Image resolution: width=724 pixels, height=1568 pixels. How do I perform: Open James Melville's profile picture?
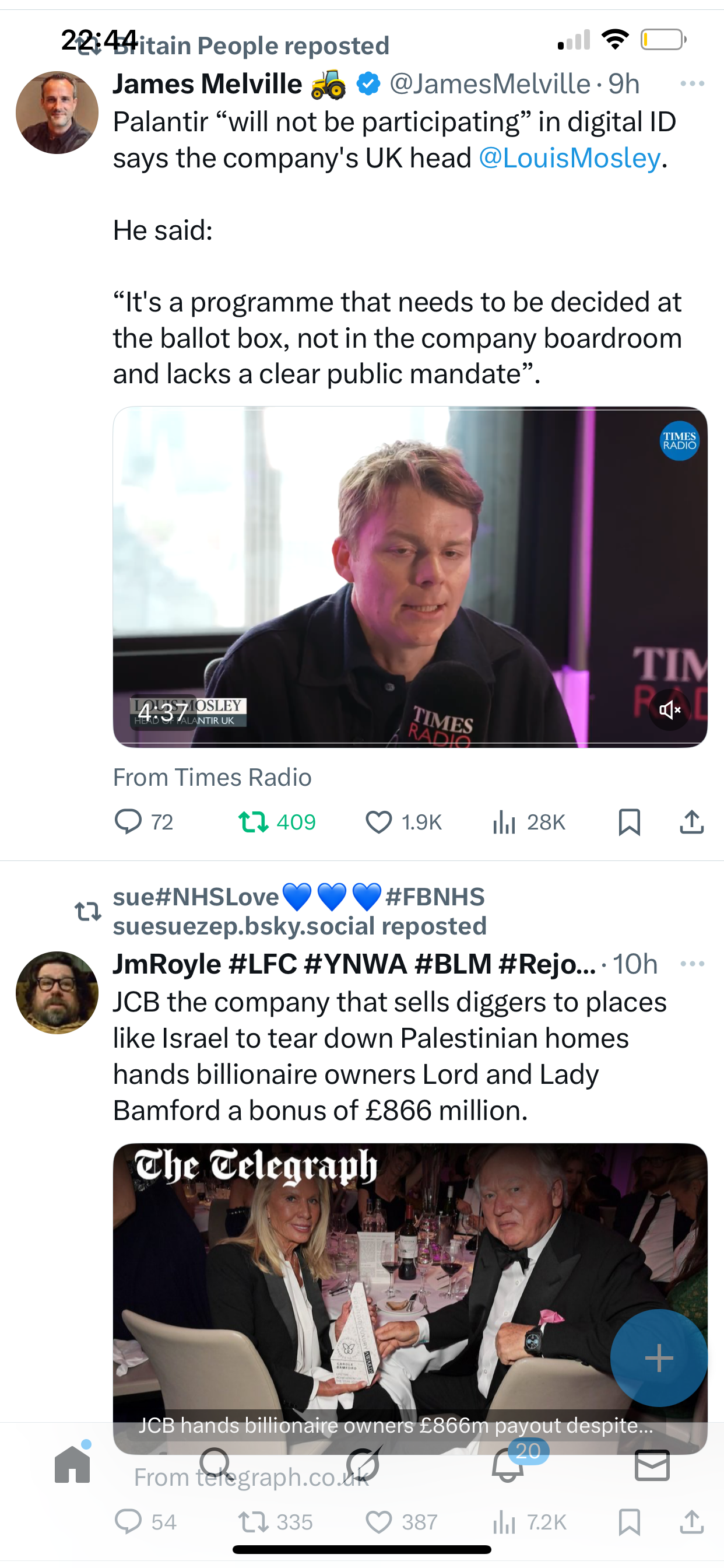[57, 113]
